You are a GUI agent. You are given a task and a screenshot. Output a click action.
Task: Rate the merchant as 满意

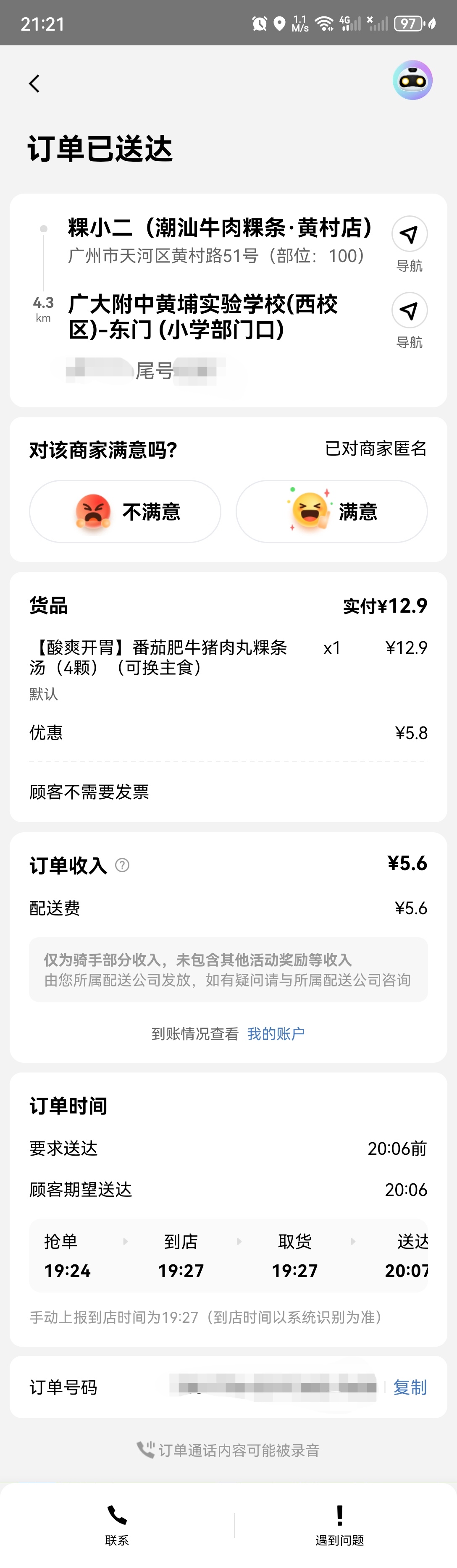(x=332, y=511)
